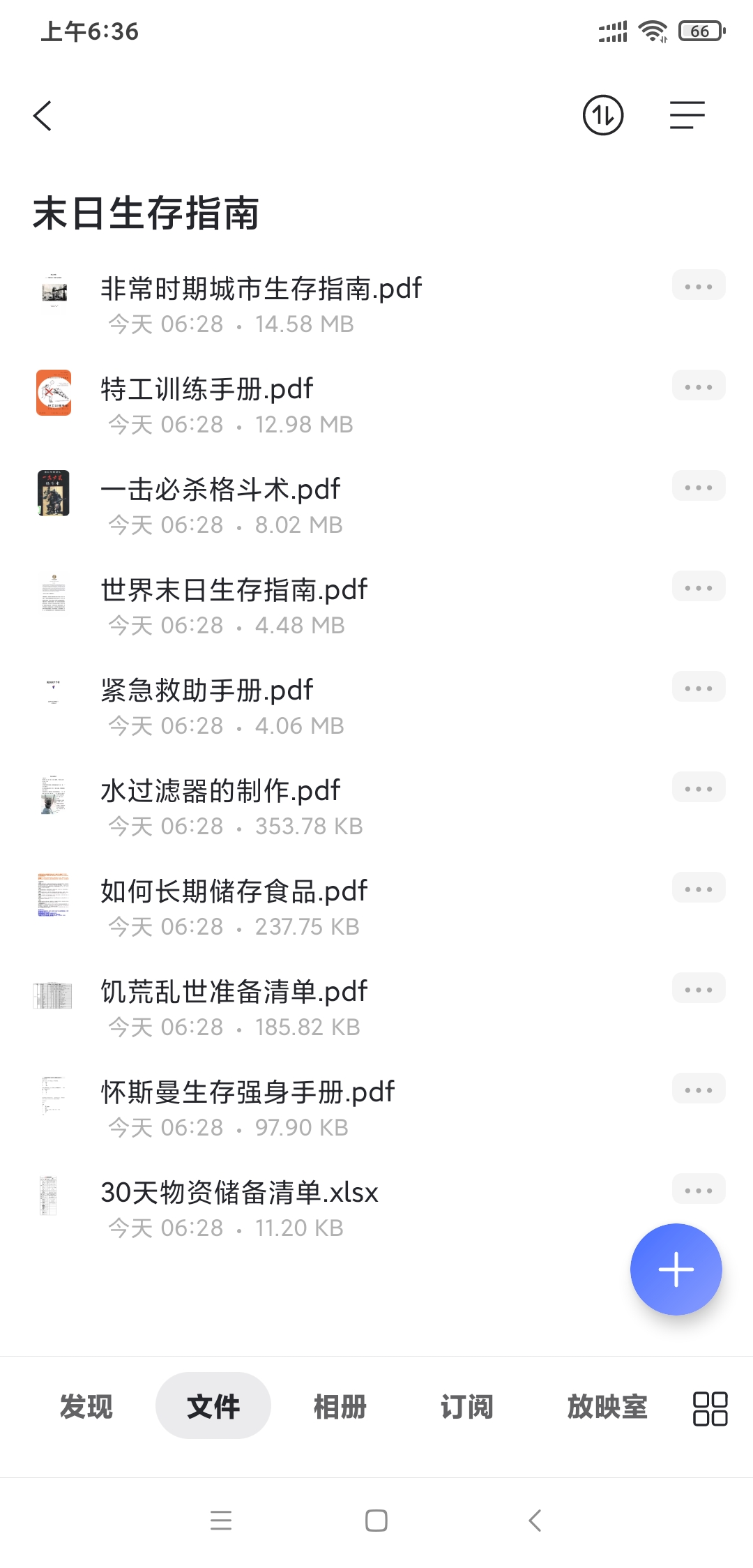Open the 30天物资储备清单.xlsx spreadsheet

[239, 1193]
